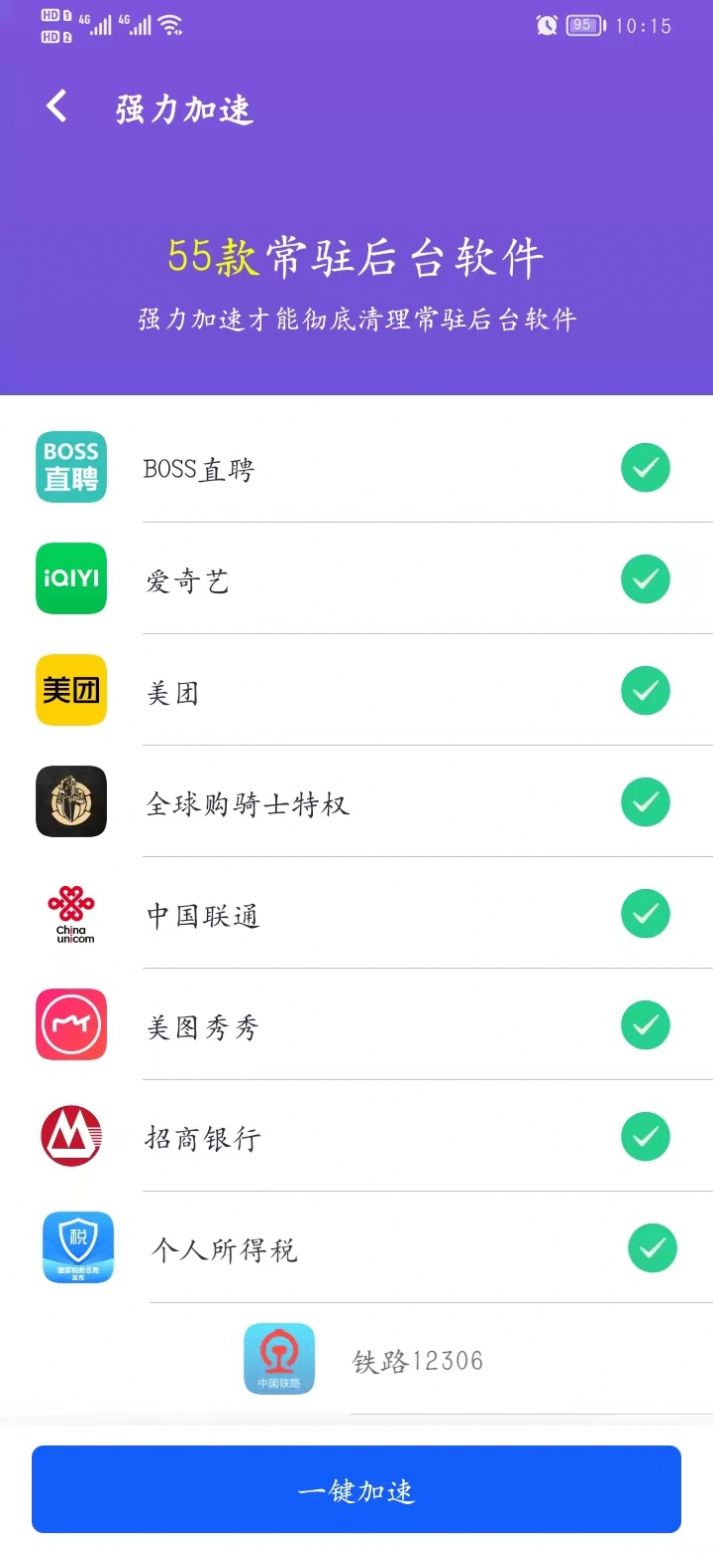Image resolution: width=713 pixels, height=1553 pixels.
Task: Uncheck 招商银行 from acceleration
Action: pos(645,1136)
